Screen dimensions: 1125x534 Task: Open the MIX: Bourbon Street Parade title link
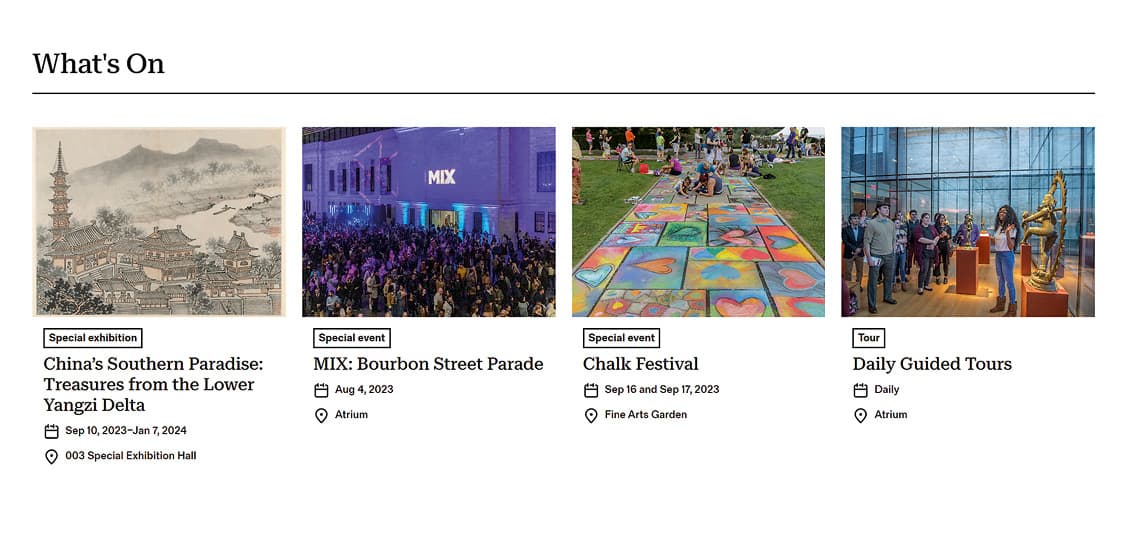pyautogui.click(x=428, y=364)
